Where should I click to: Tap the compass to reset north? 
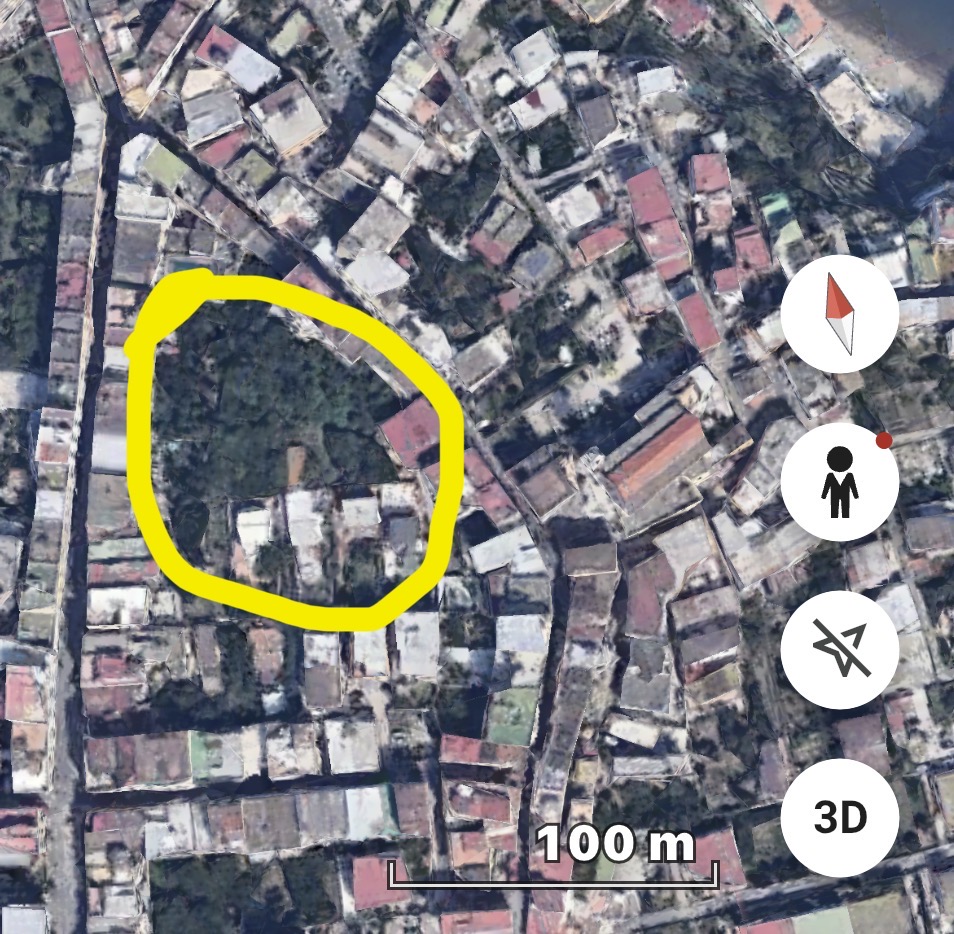coord(839,314)
